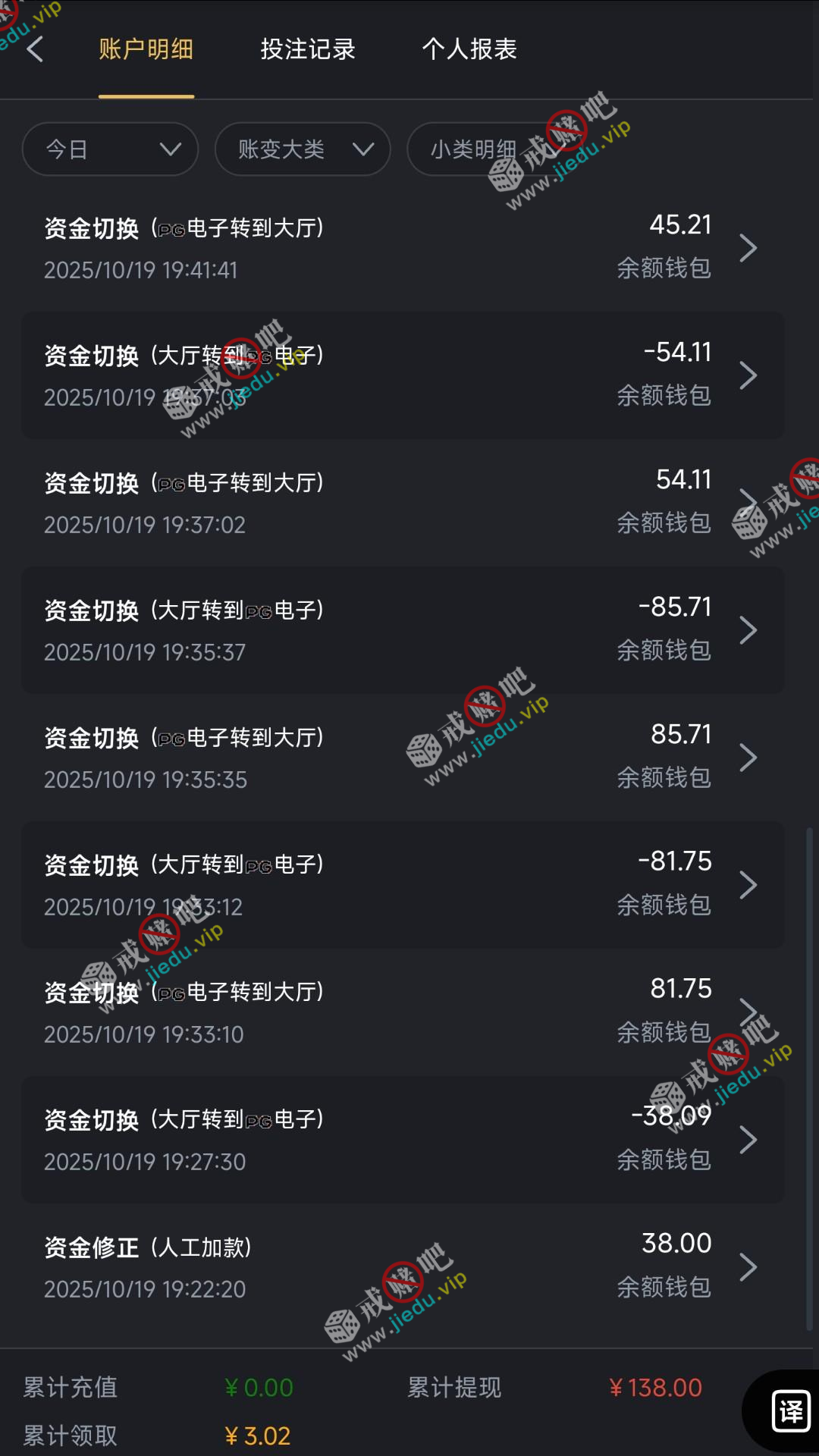This screenshot has width=819, height=1456.
Task: Switch to the 个人报表 tab
Action: pos(469,50)
